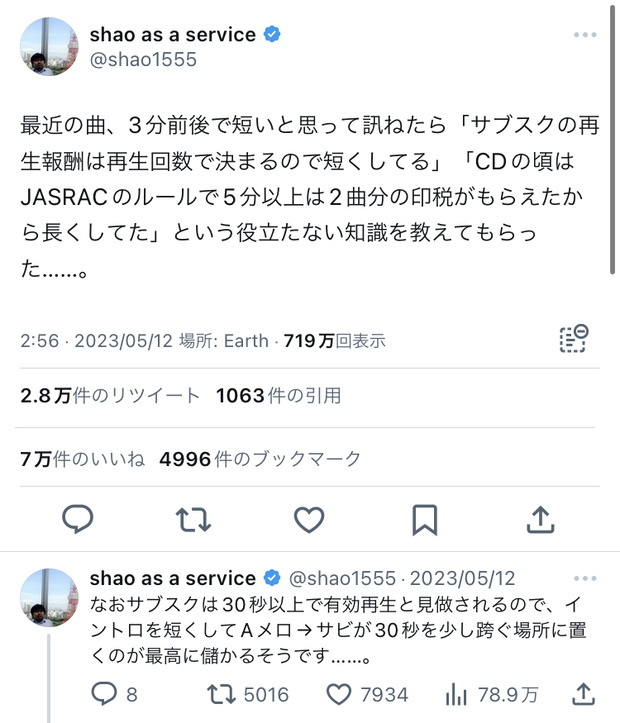Open shao as a service profile picture
Viewport: 620px width, 723px height.
coord(48,46)
